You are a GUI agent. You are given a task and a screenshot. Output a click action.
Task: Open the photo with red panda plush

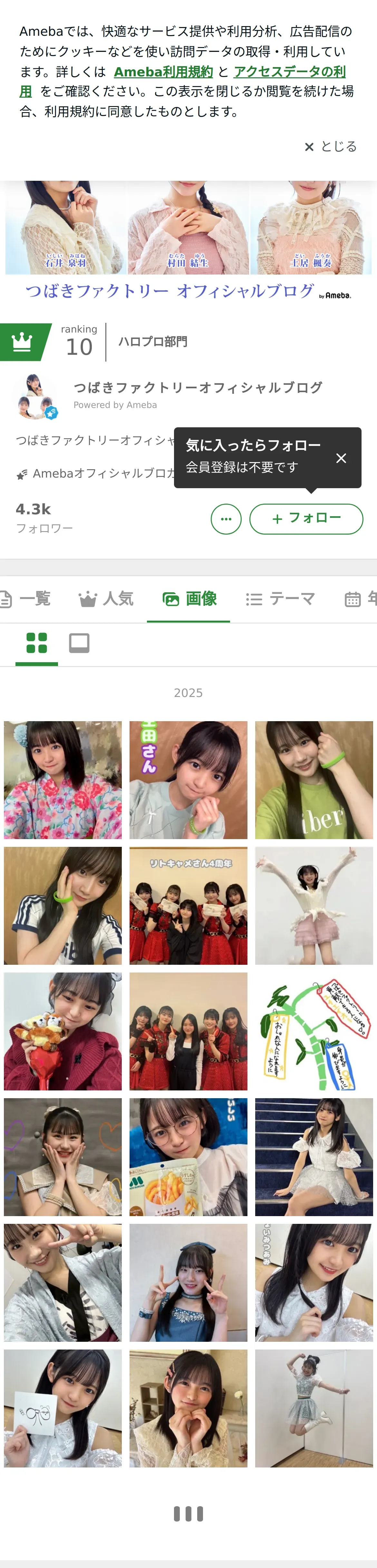click(63, 1031)
